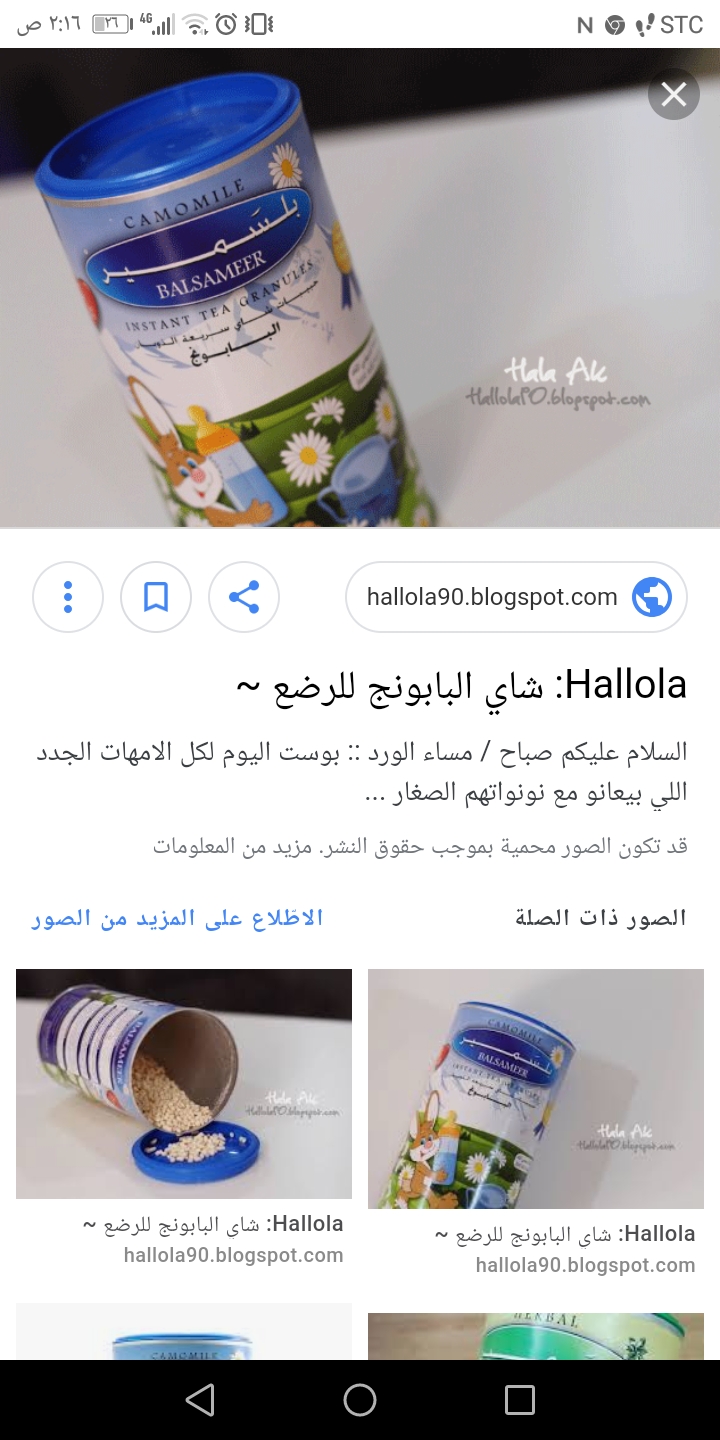Close the image preview
Viewport: 720px width, 1440px height.
(x=674, y=95)
